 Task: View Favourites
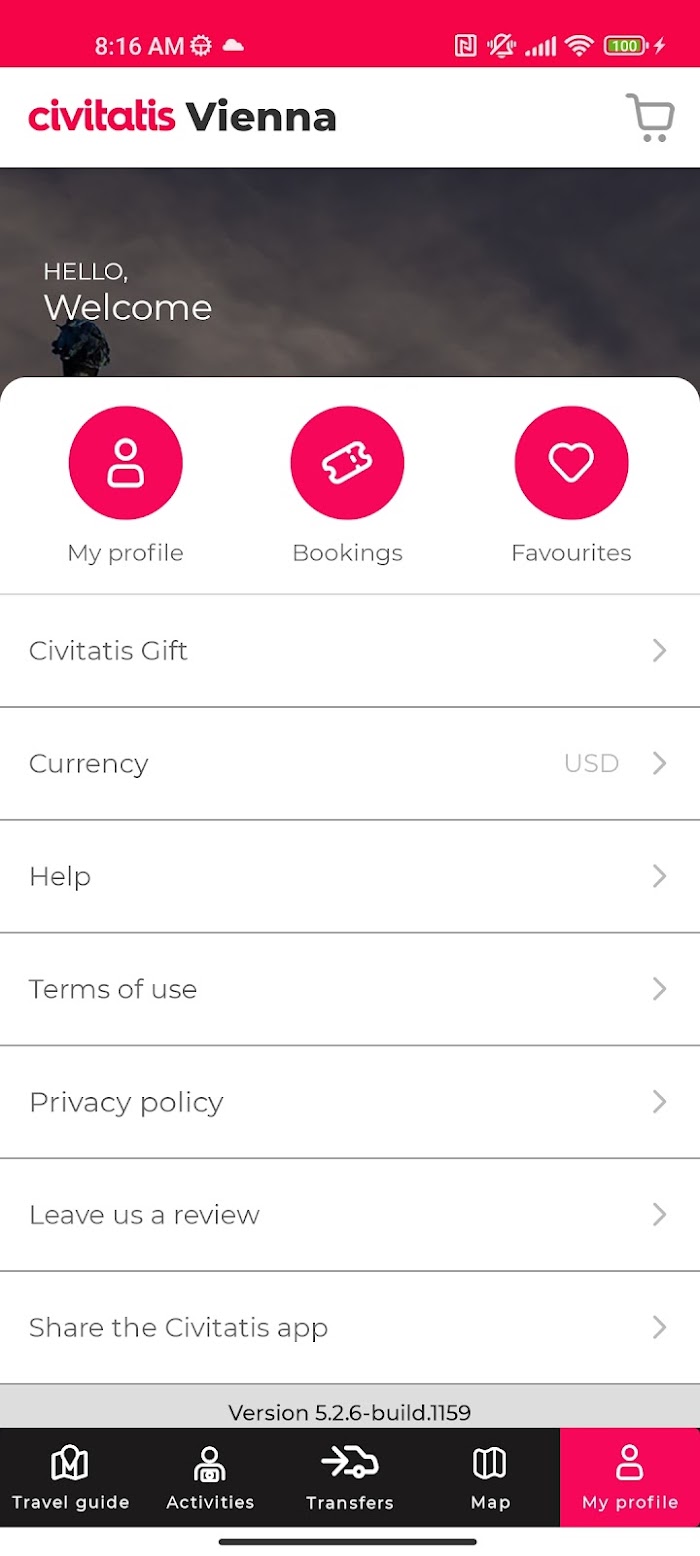571,463
